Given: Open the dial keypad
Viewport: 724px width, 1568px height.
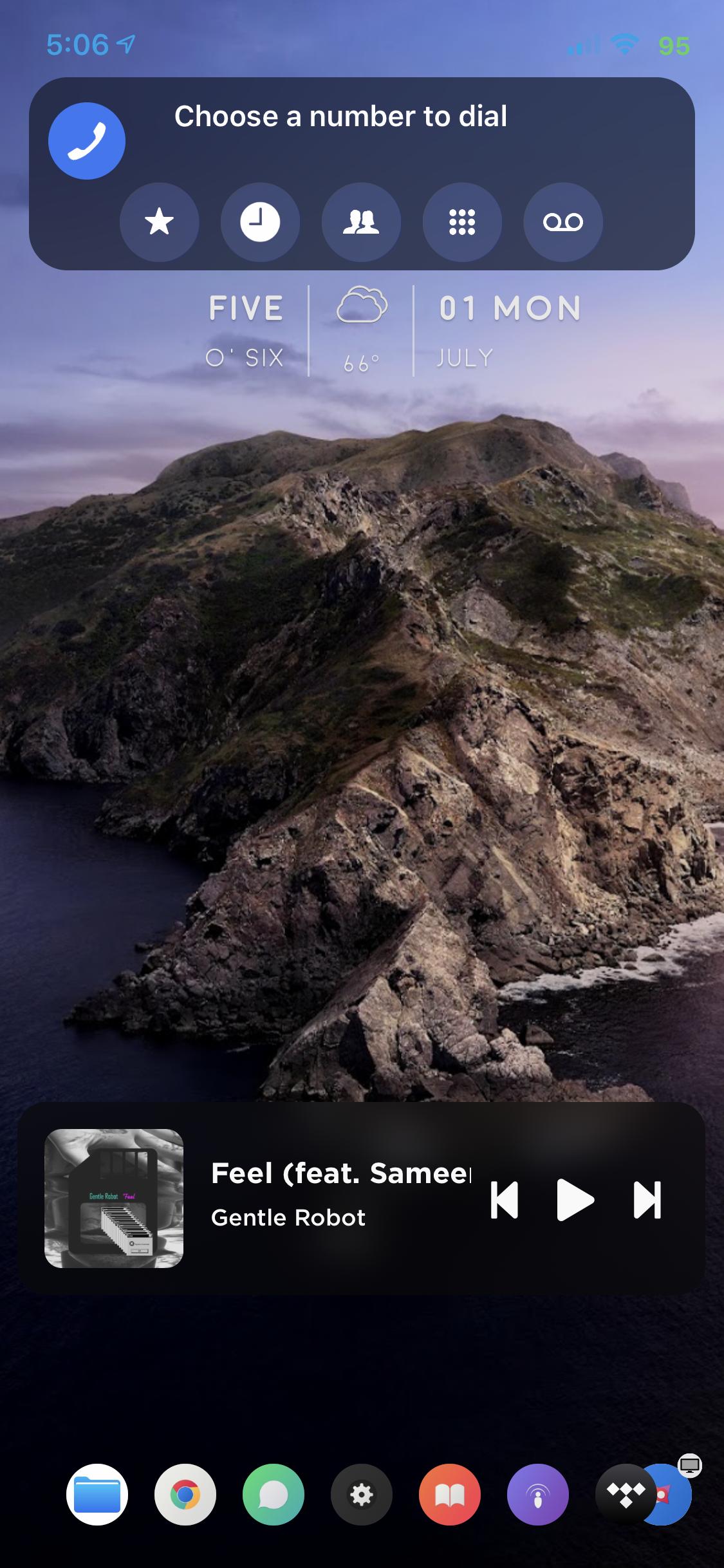Looking at the screenshot, I should (462, 222).
